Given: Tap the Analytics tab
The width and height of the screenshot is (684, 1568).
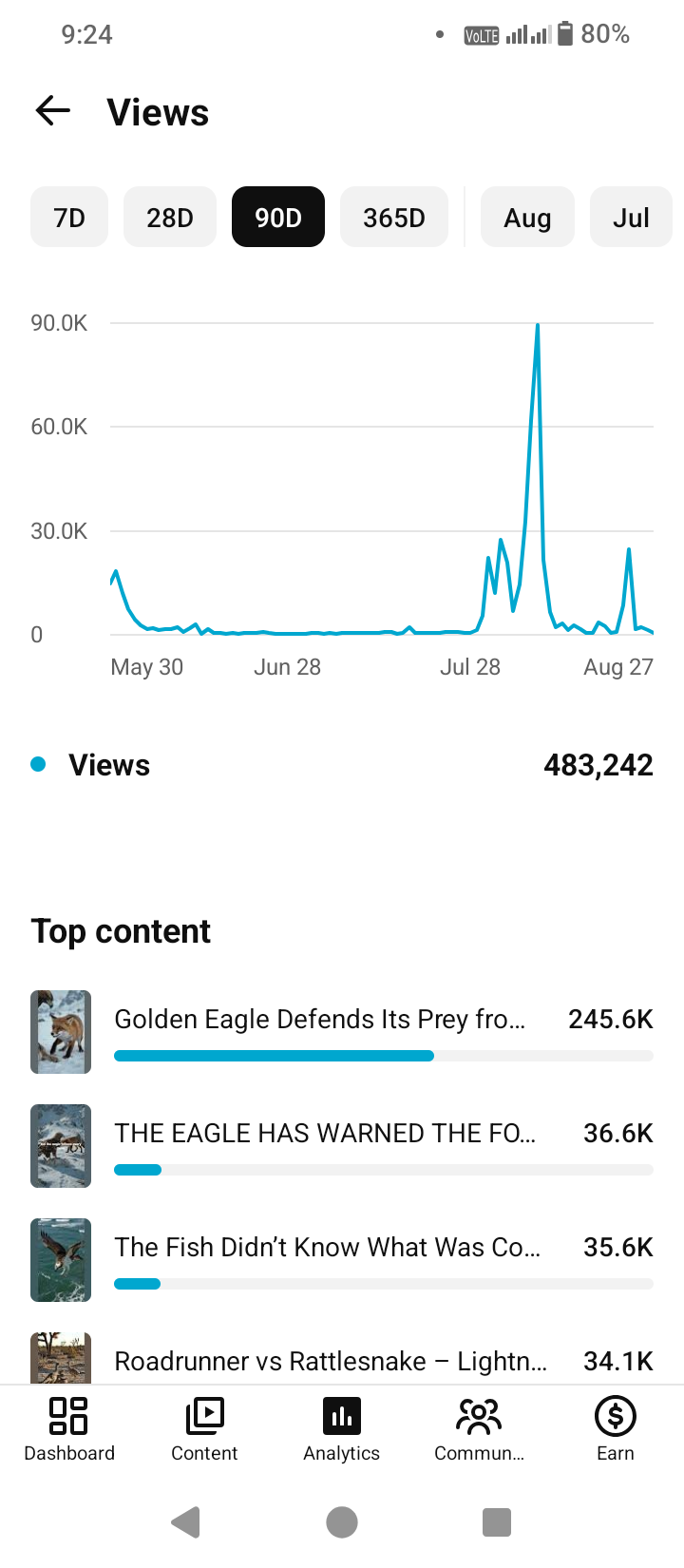Looking at the screenshot, I should pos(342,1429).
